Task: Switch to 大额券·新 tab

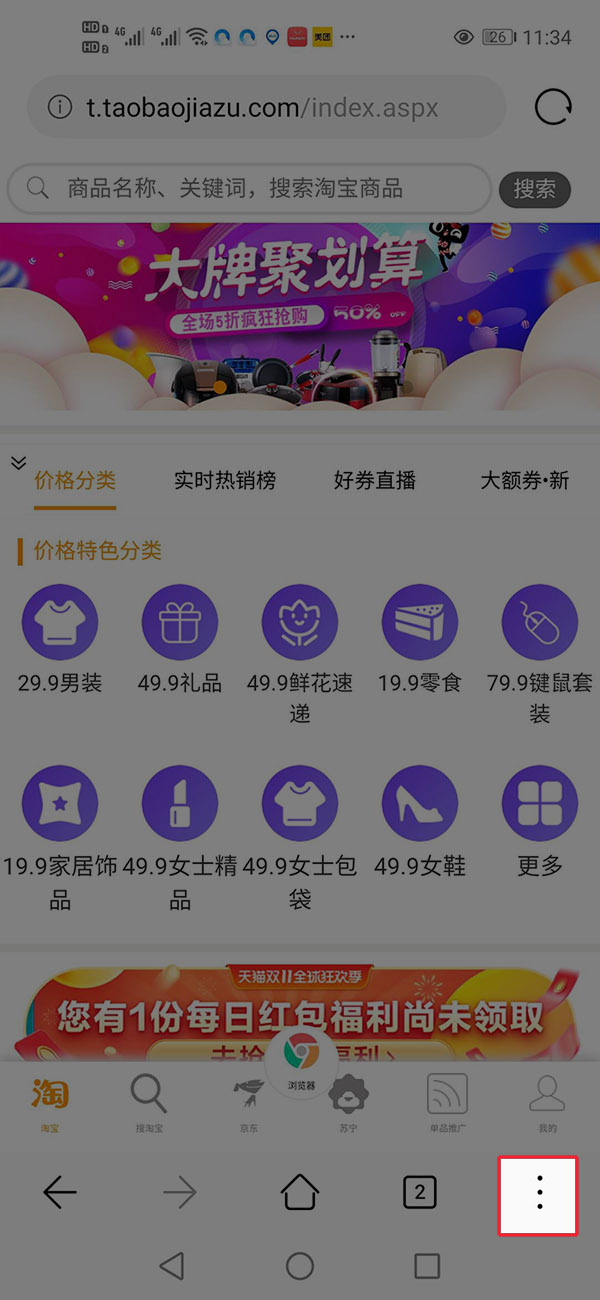Action: [x=524, y=480]
